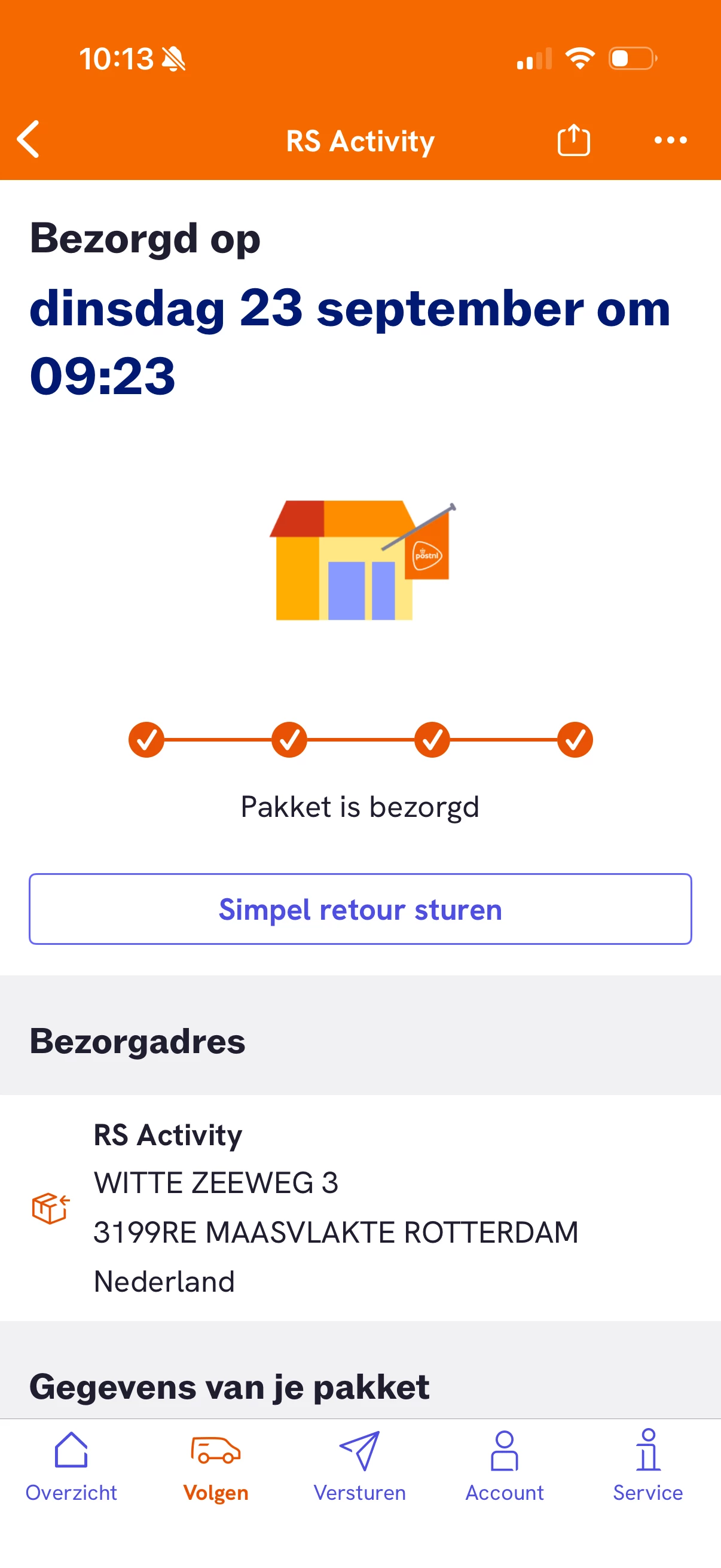
Task: Tap Simpel retour sturen button
Action: click(360, 909)
